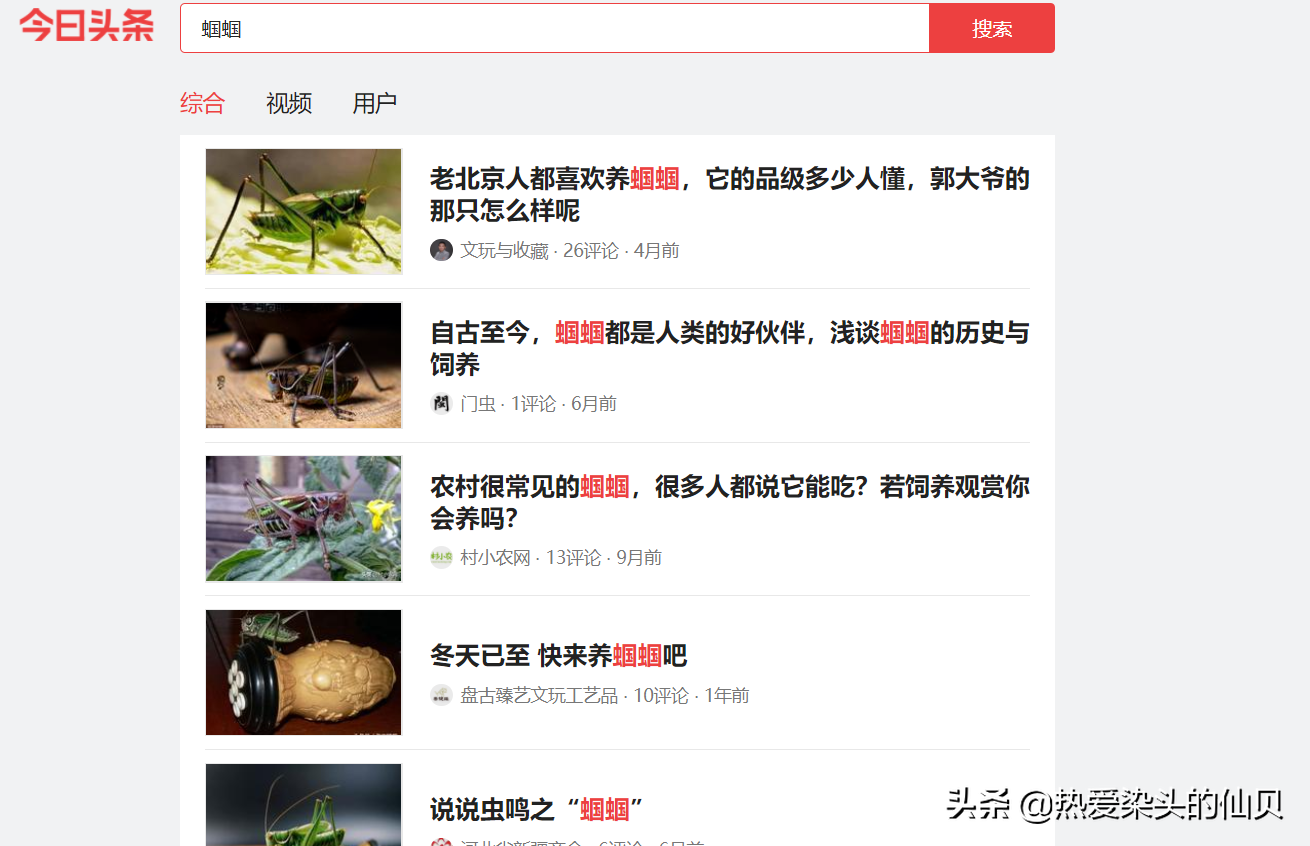The width and height of the screenshot is (1310, 846).
Task: Open the 今日头条 logo homepage link
Action: pos(87,26)
